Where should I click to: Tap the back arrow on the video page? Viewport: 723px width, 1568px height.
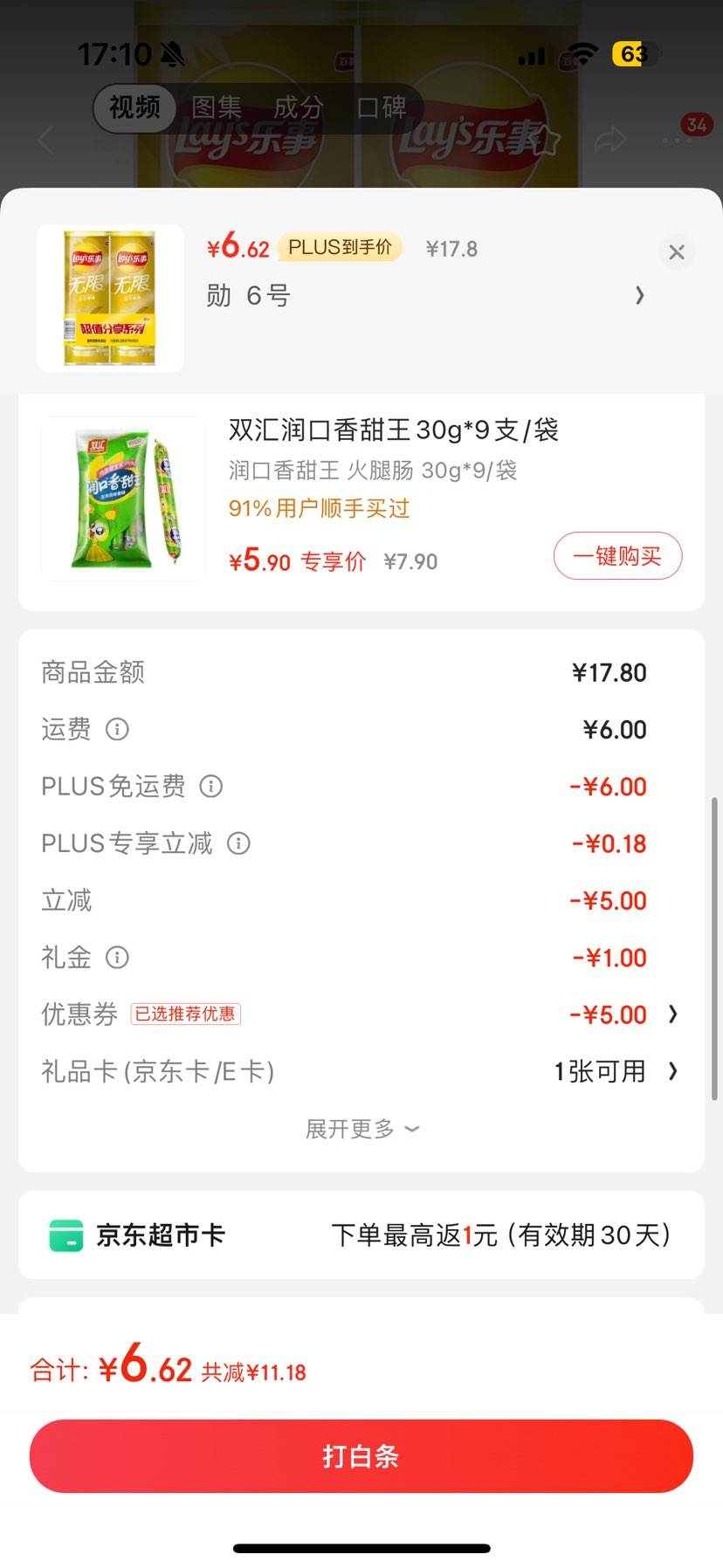click(44, 140)
